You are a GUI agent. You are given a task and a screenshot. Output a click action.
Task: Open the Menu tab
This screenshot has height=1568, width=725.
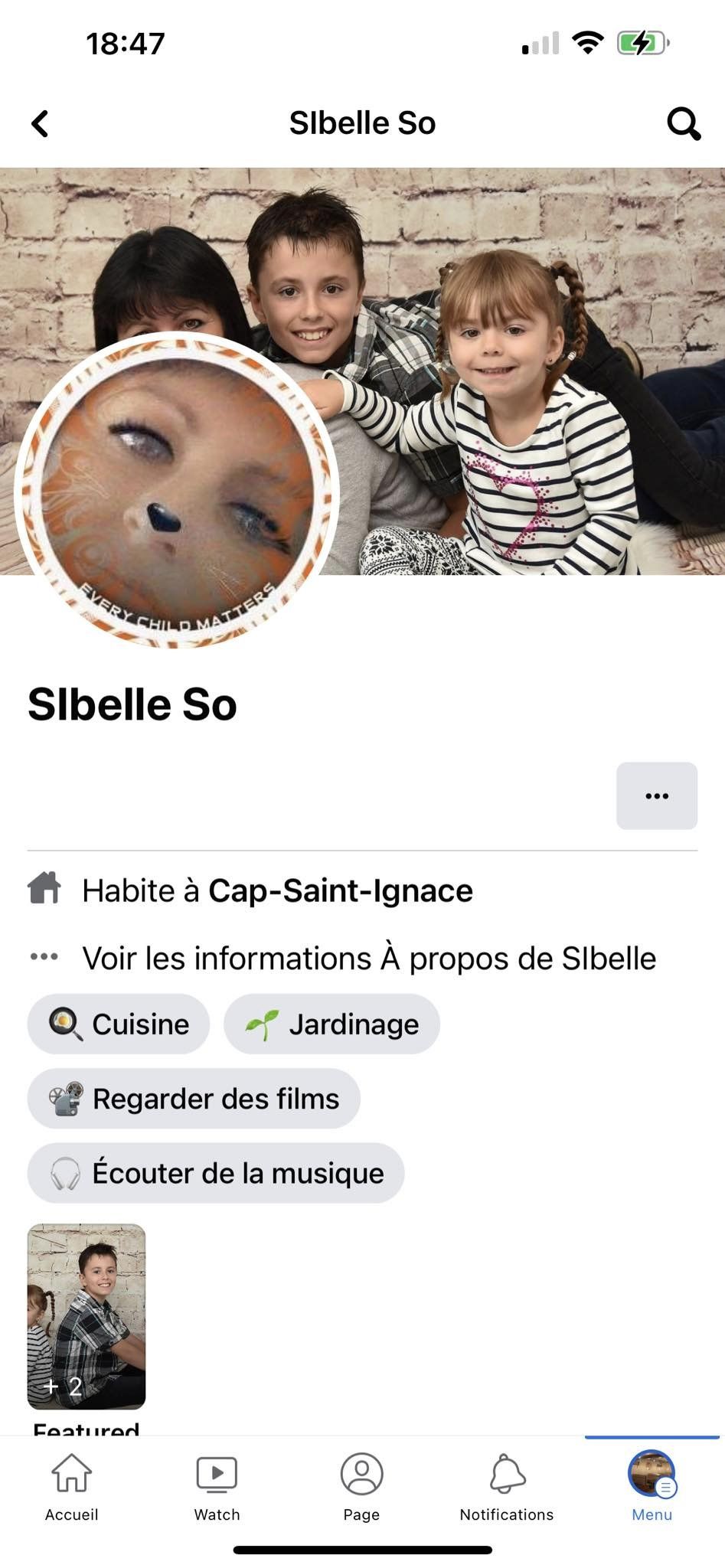(652, 1487)
